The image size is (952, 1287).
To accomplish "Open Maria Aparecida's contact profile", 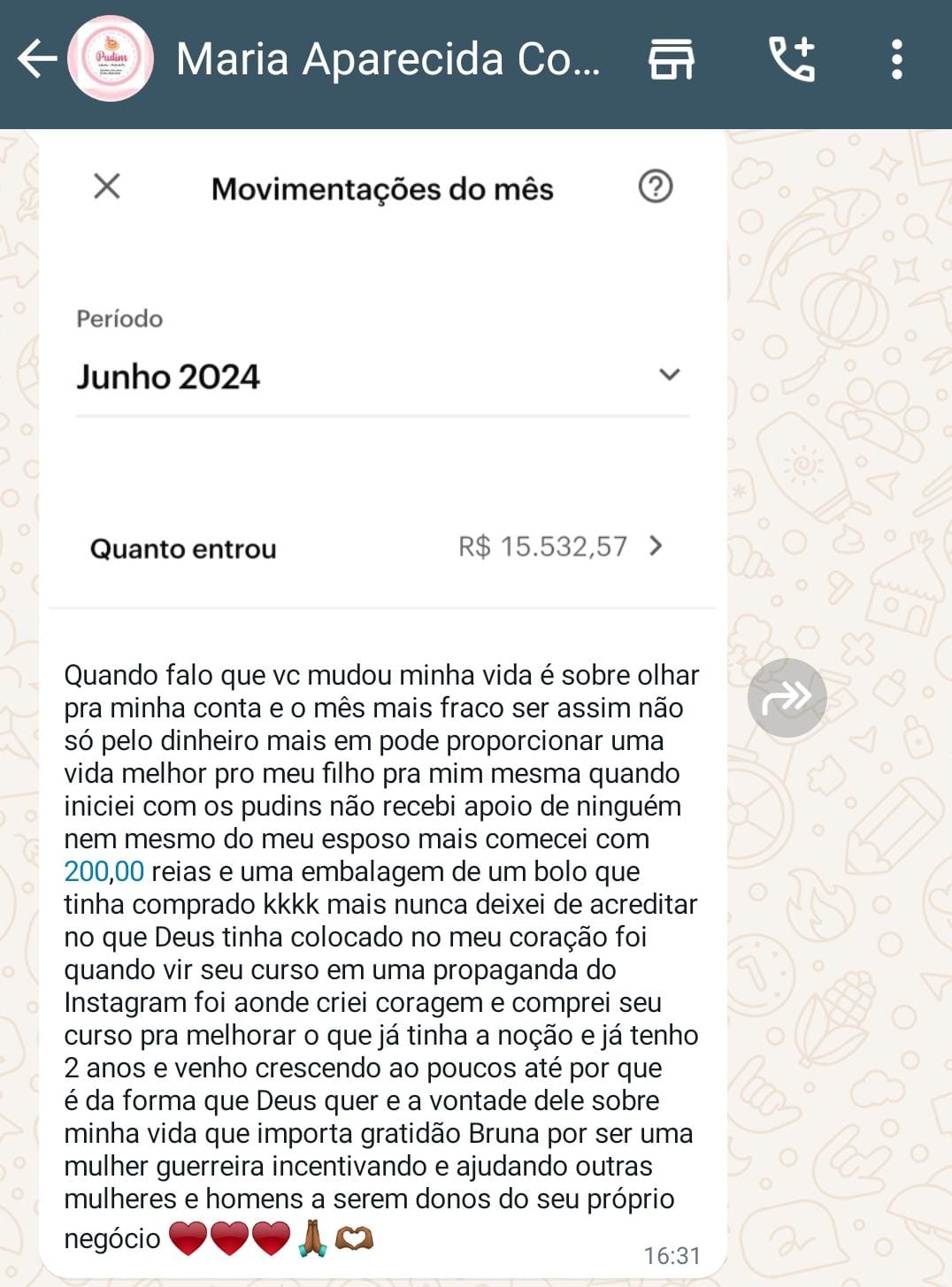I will tap(388, 59).
